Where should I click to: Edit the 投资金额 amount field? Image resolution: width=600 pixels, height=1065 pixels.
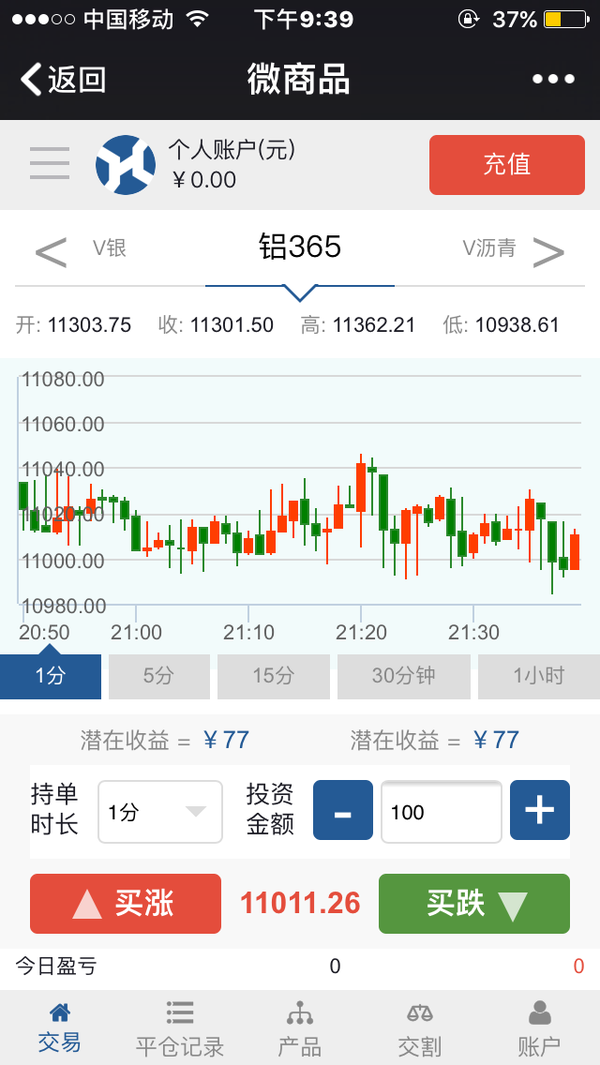[442, 812]
